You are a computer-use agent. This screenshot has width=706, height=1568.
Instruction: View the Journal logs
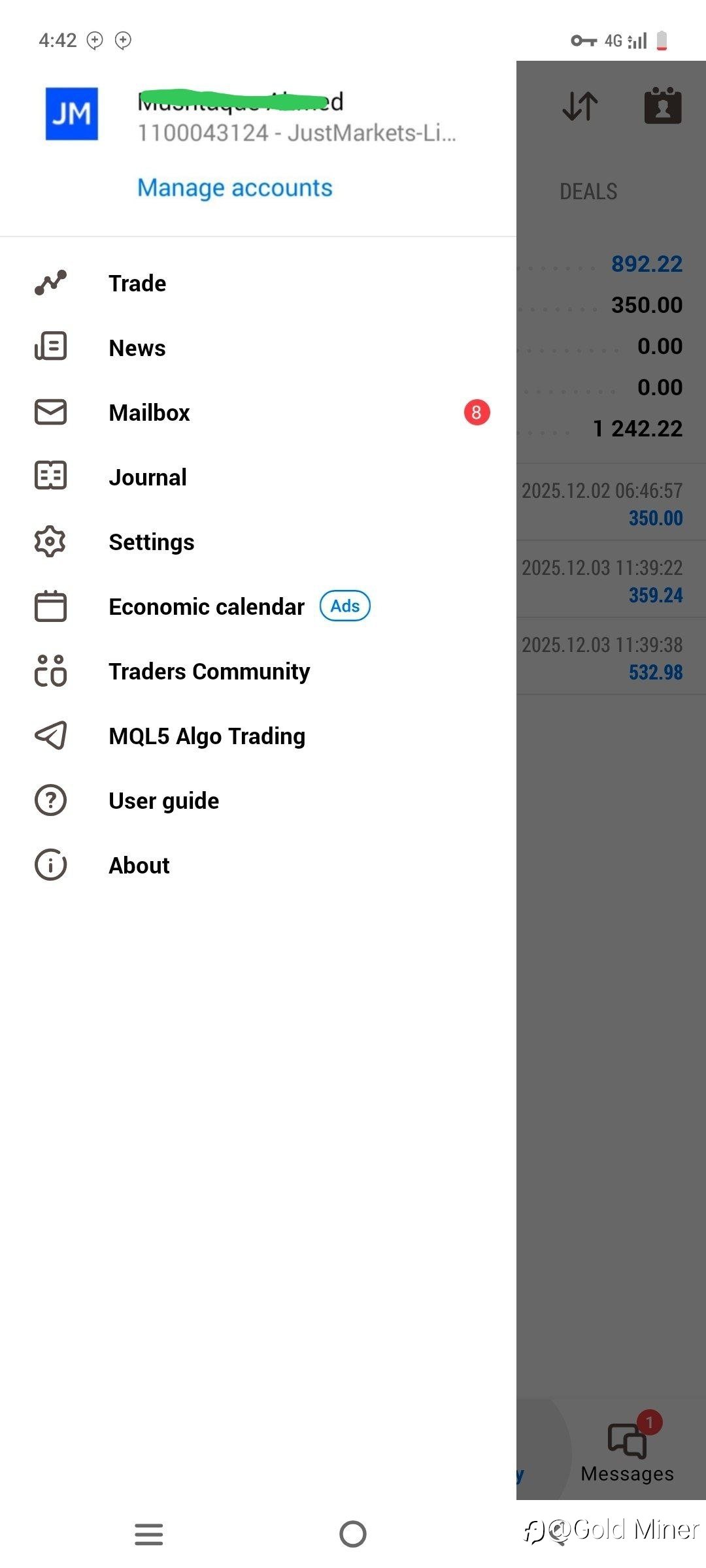147,477
